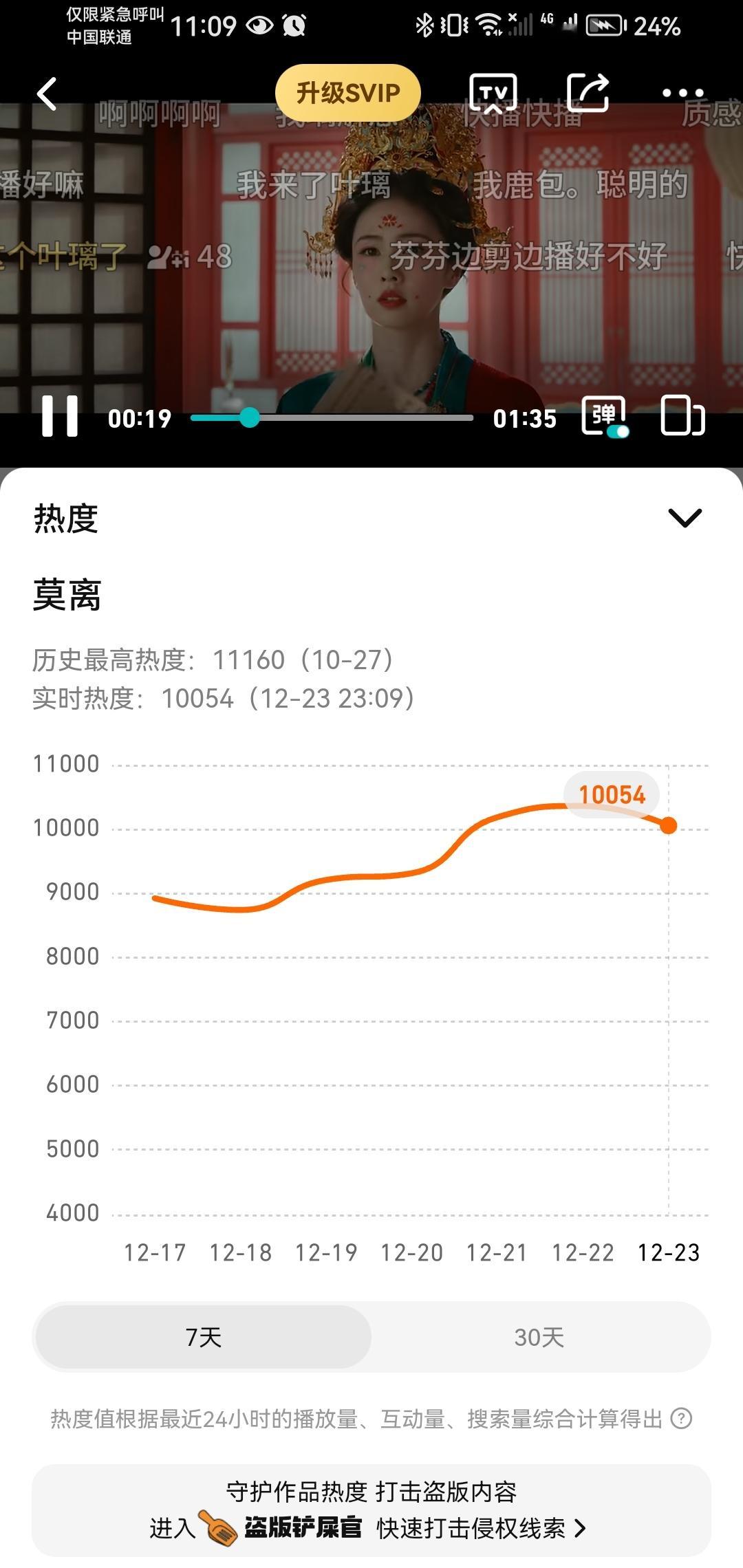Tap the 升级SVIP button

pos(347,91)
